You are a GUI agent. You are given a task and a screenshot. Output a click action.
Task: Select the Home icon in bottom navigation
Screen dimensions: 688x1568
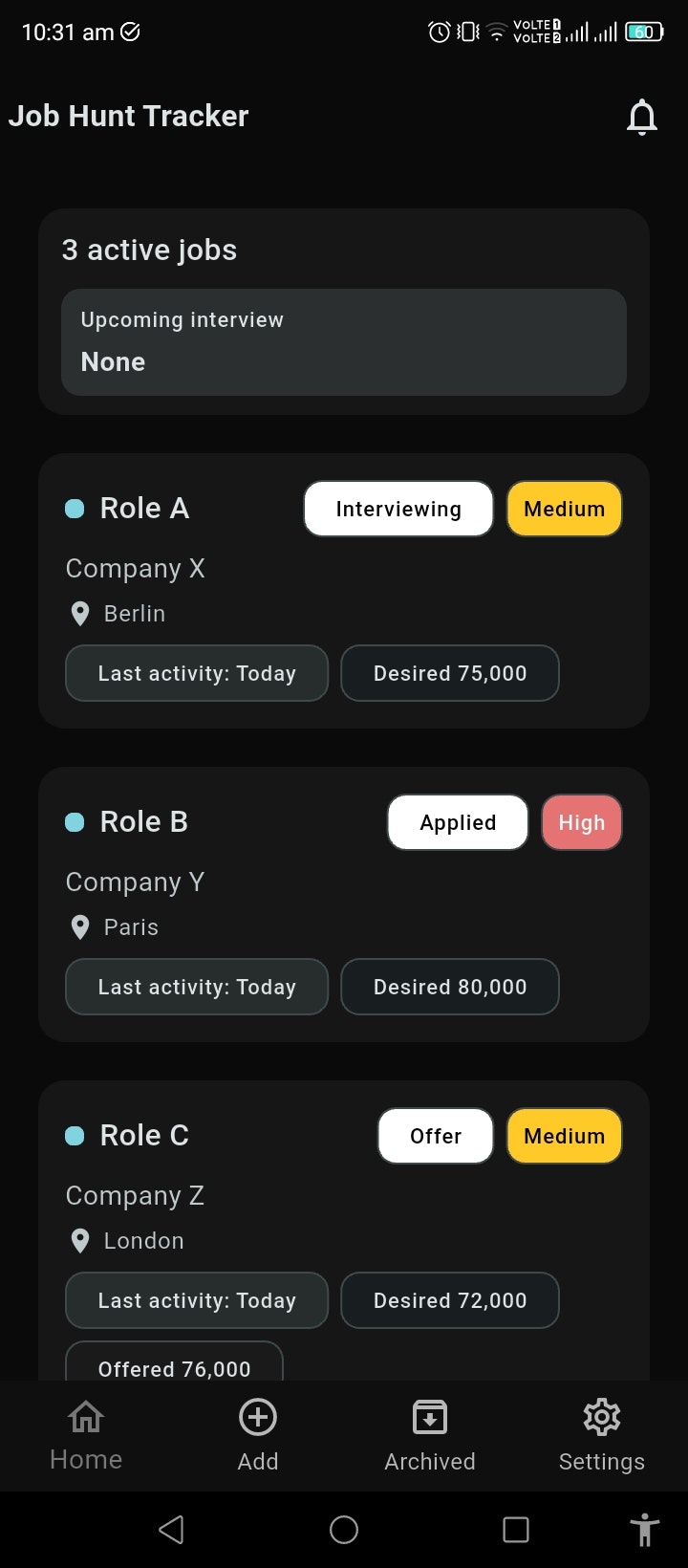click(85, 1418)
